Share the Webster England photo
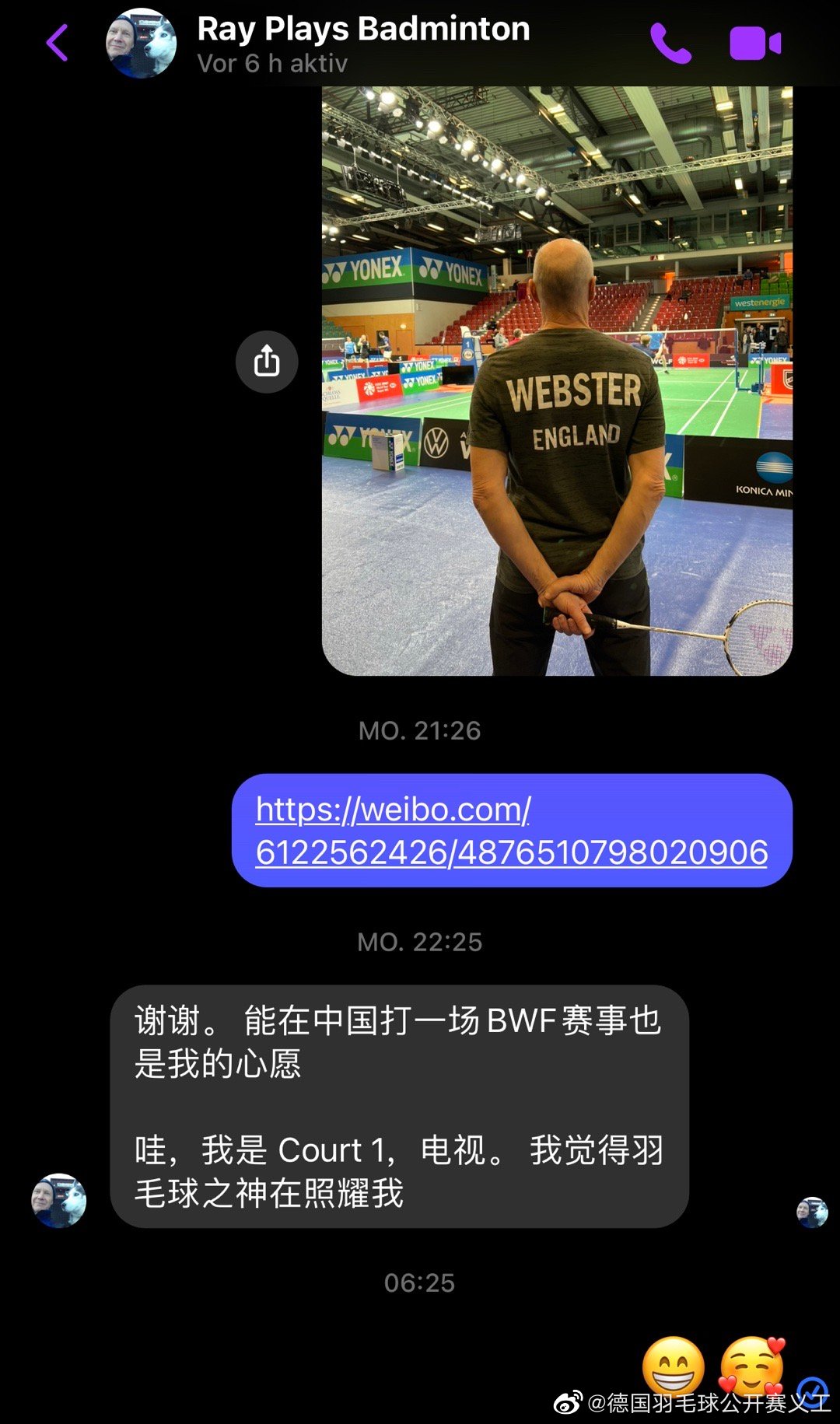 tap(267, 362)
